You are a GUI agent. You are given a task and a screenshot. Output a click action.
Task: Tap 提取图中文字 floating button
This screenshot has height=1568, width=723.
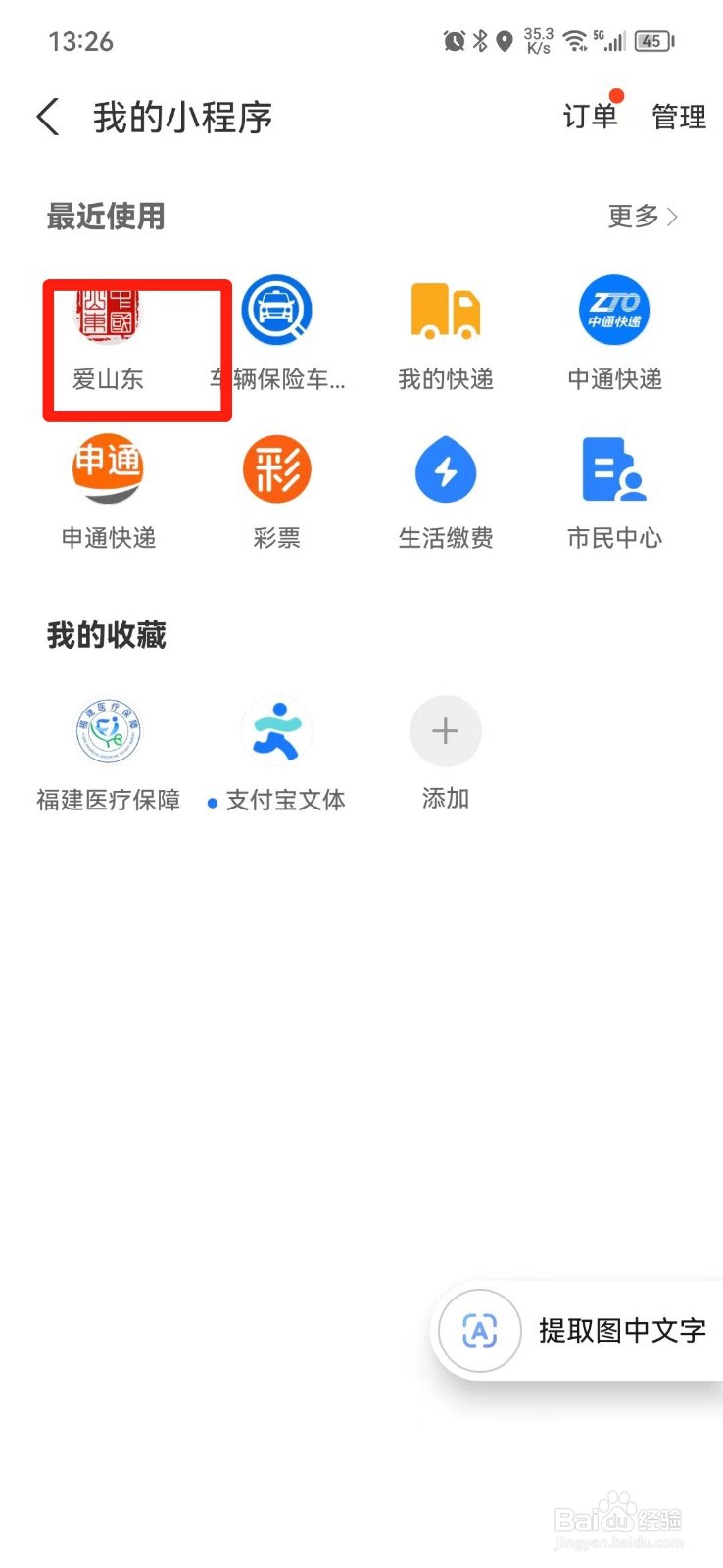[578, 1330]
